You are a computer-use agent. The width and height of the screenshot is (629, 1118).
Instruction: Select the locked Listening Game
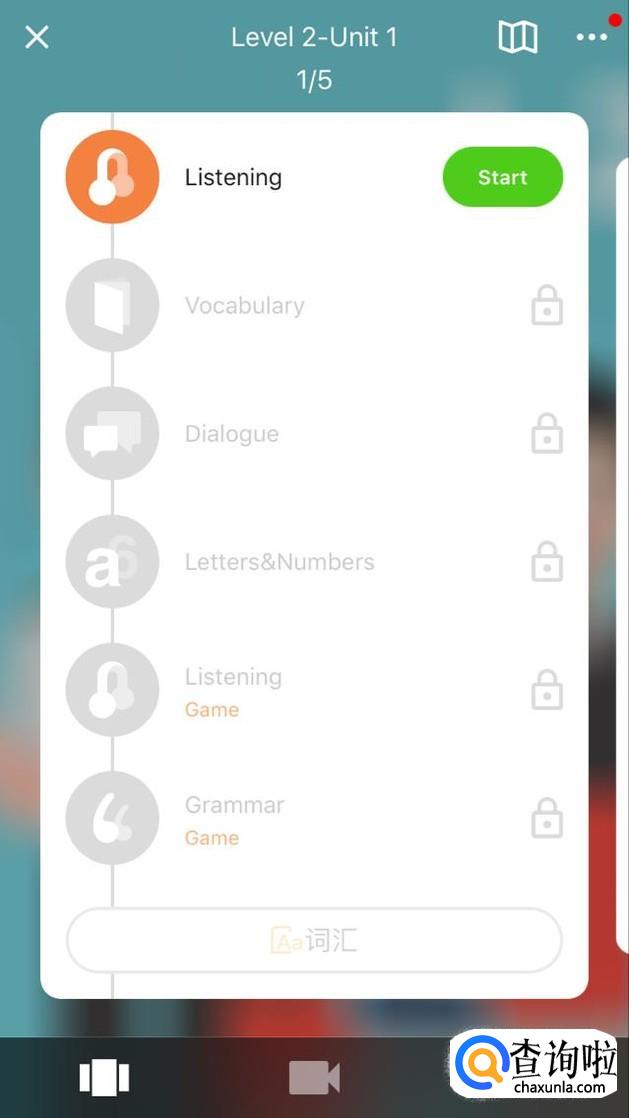click(314, 690)
